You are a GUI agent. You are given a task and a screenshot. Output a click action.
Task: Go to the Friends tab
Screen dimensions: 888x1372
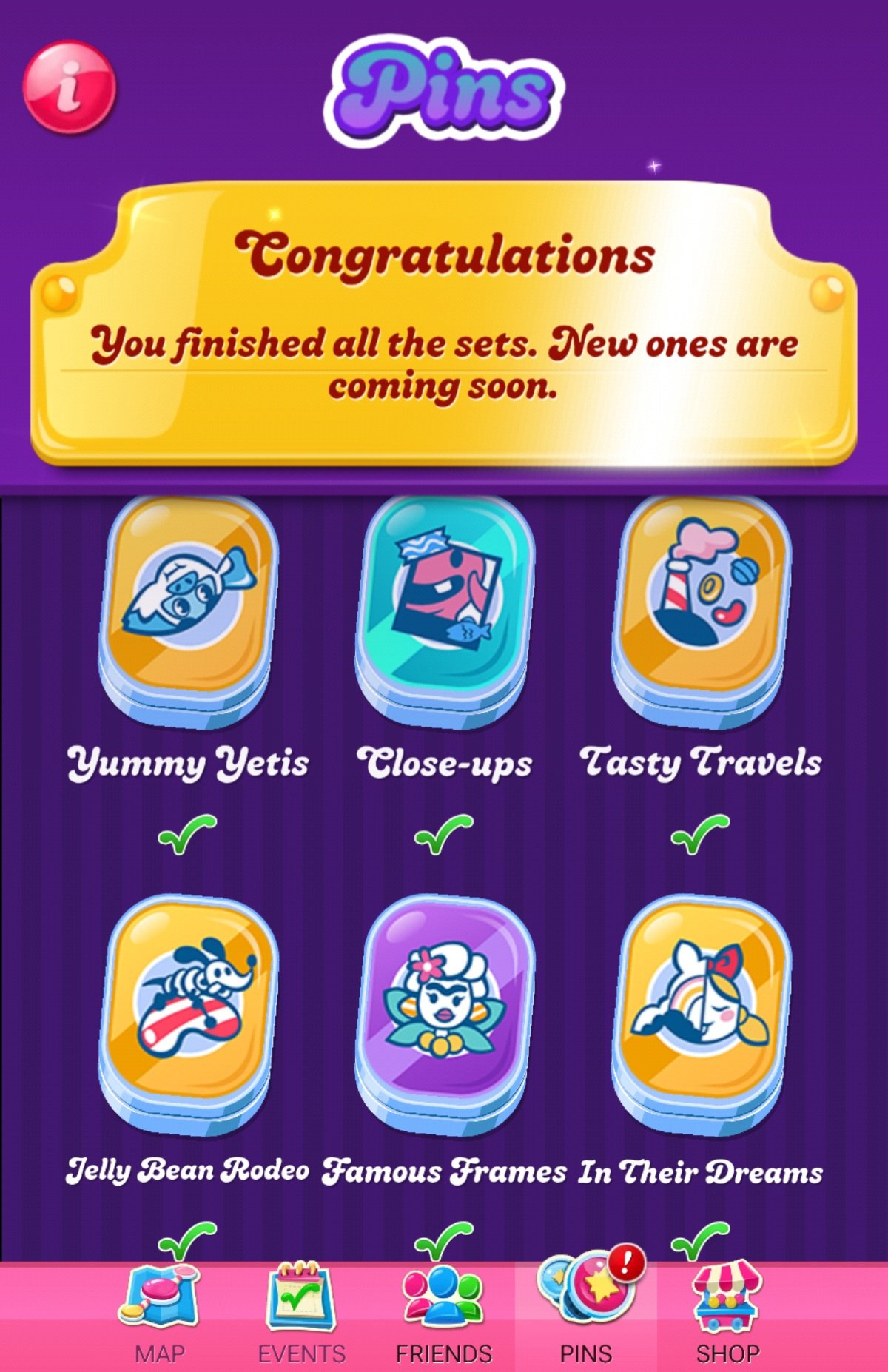pyautogui.click(x=443, y=1316)
